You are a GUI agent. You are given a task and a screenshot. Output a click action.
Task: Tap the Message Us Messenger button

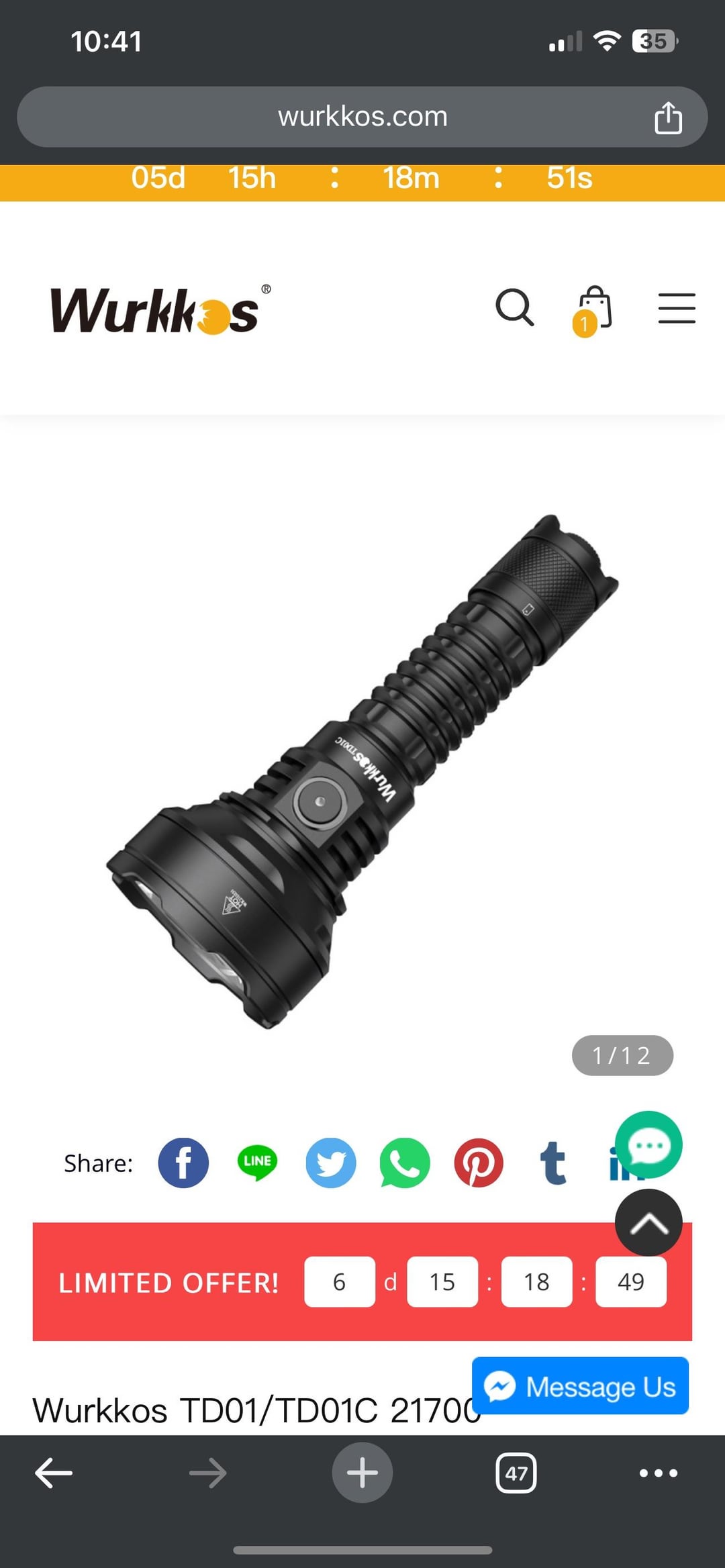(580, 1386)
